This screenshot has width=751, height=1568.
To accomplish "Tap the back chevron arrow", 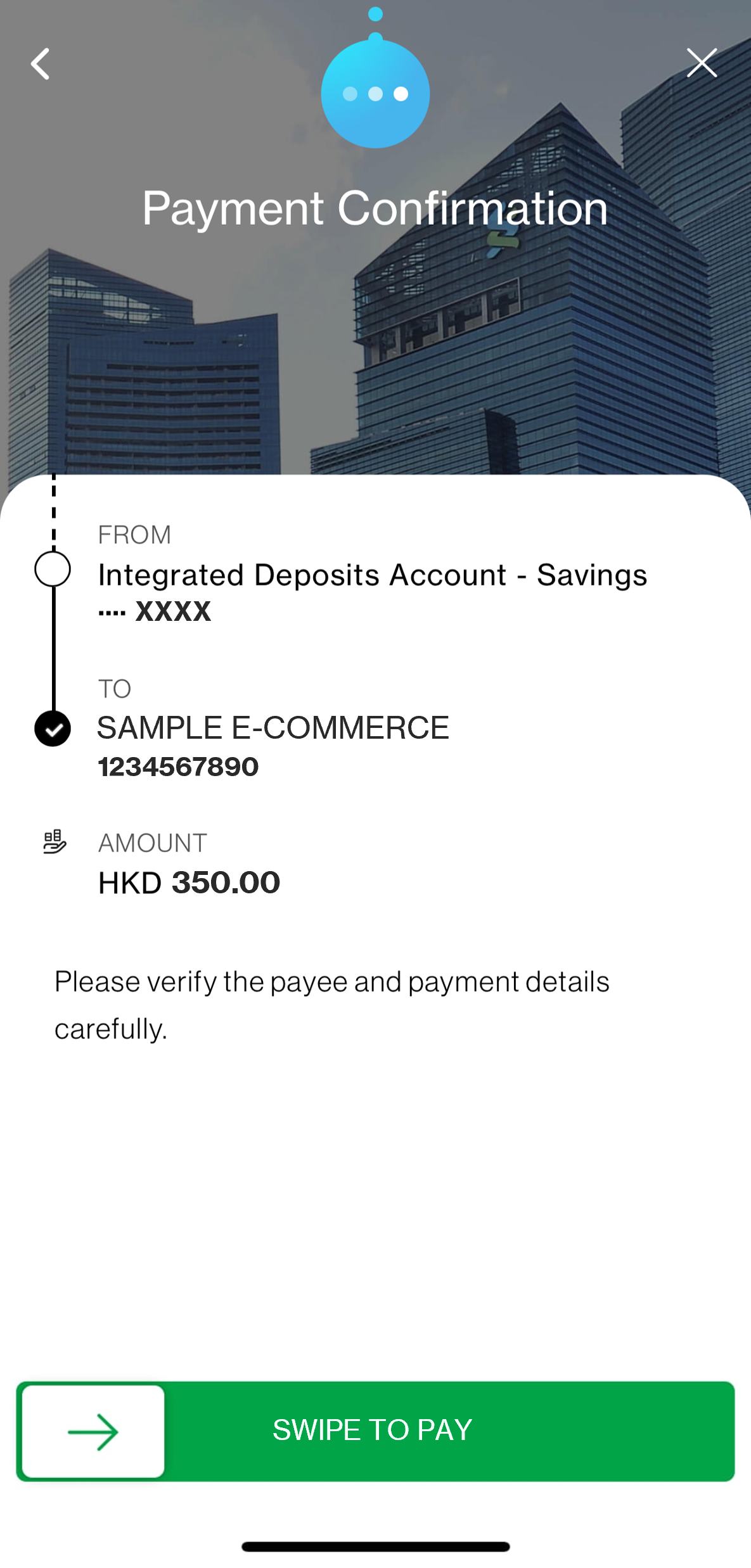I will click(40, 63).
